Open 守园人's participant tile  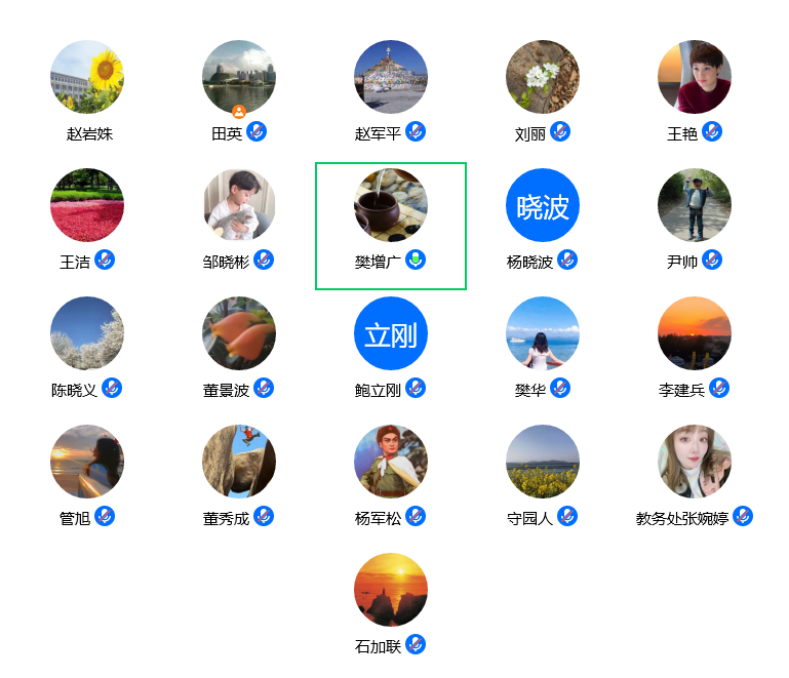(543, 461)
